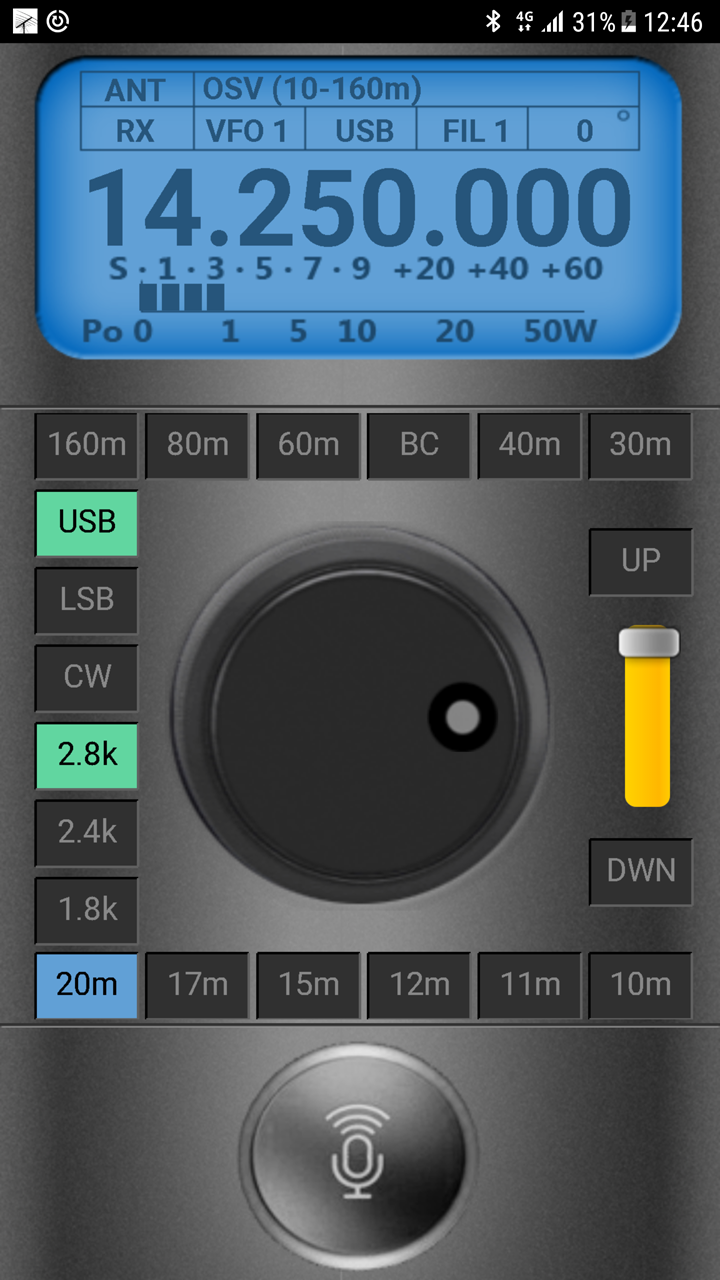Choose the 12m band
Image resolution: width=720 pixels, height=1280 pixels.
coord(419,985)
